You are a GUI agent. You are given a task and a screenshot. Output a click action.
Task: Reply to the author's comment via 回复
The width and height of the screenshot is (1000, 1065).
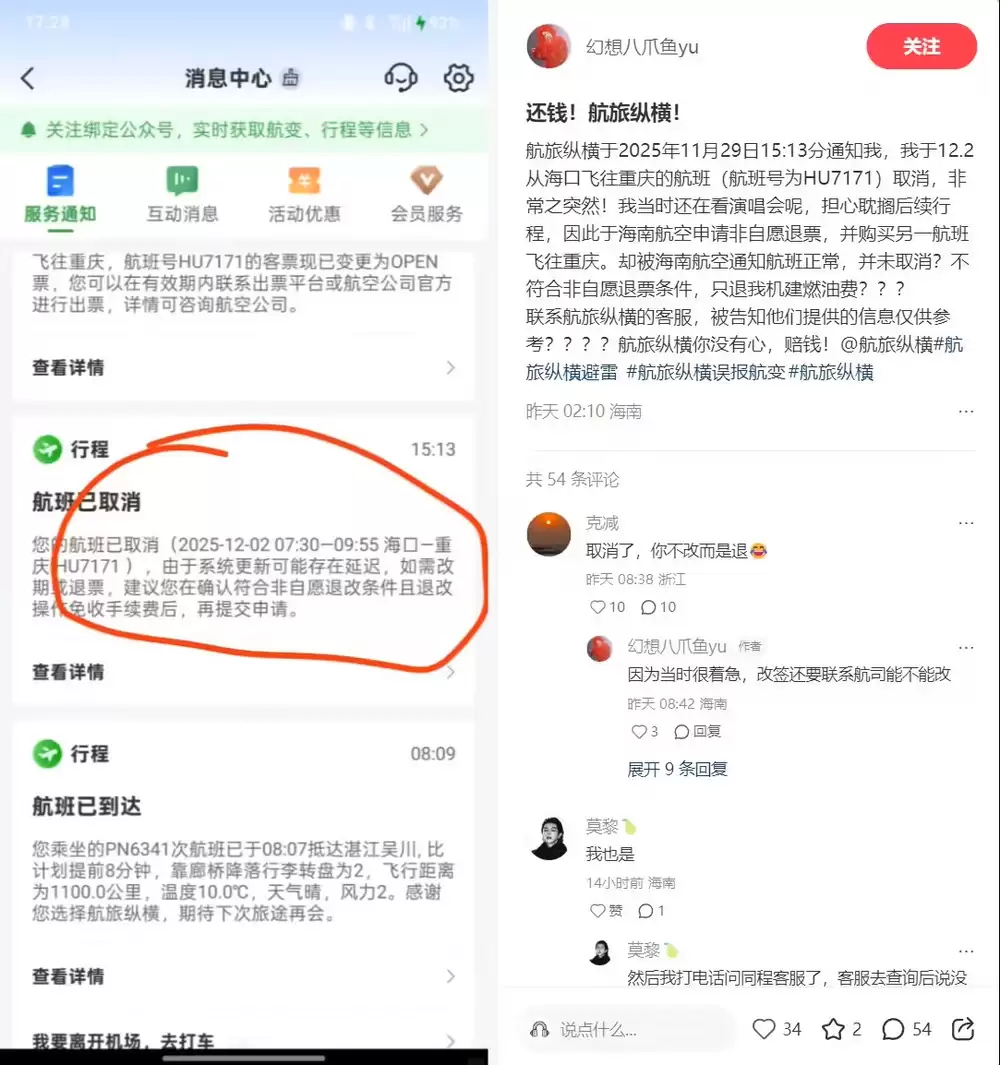(x=698, y=732)
